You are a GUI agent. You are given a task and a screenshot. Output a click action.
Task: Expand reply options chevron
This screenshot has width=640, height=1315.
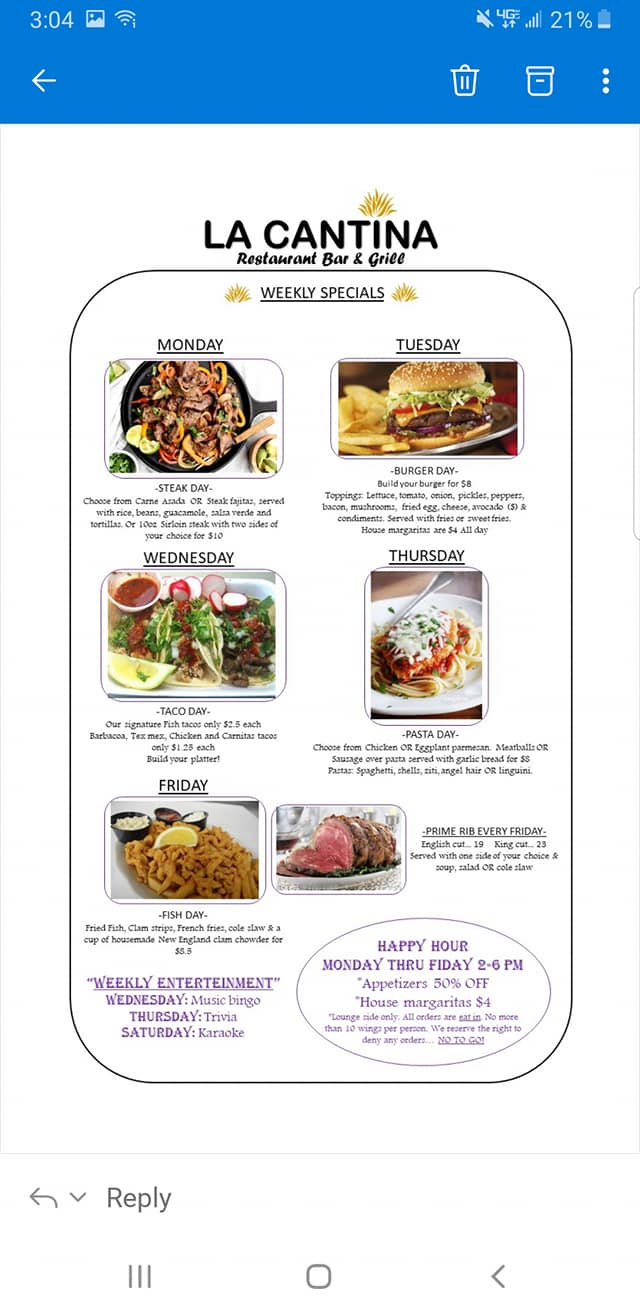(x=79, y=1197)
